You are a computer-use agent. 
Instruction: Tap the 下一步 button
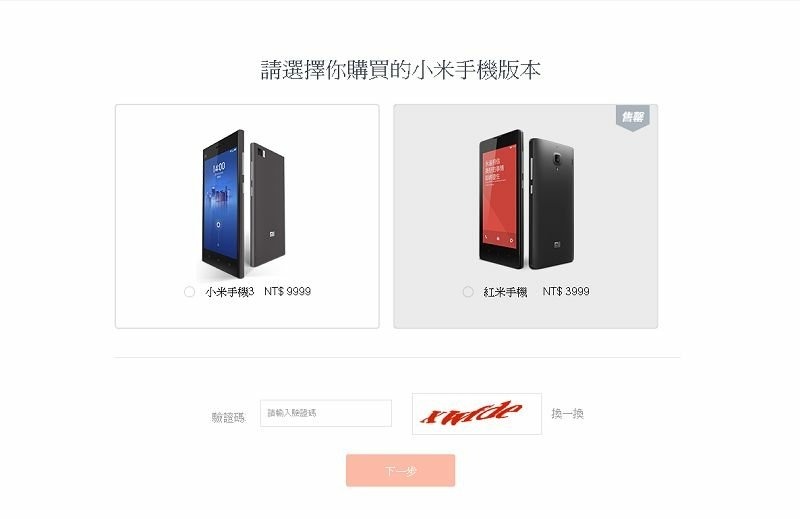tap(400, 470)
